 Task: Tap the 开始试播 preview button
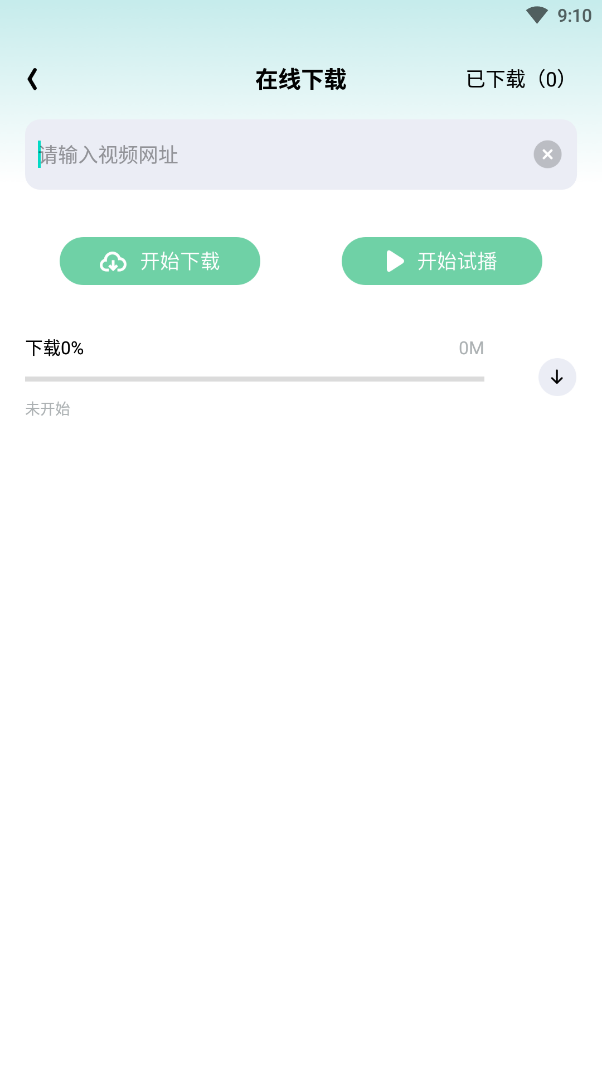pyautogui.click(x=441, y=261)
